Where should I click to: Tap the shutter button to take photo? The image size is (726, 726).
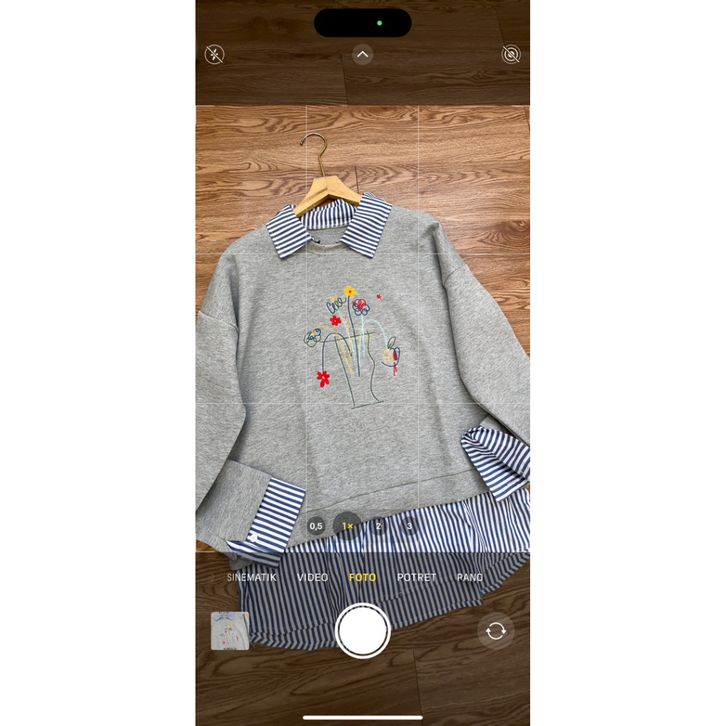click(x=363, y=631)
